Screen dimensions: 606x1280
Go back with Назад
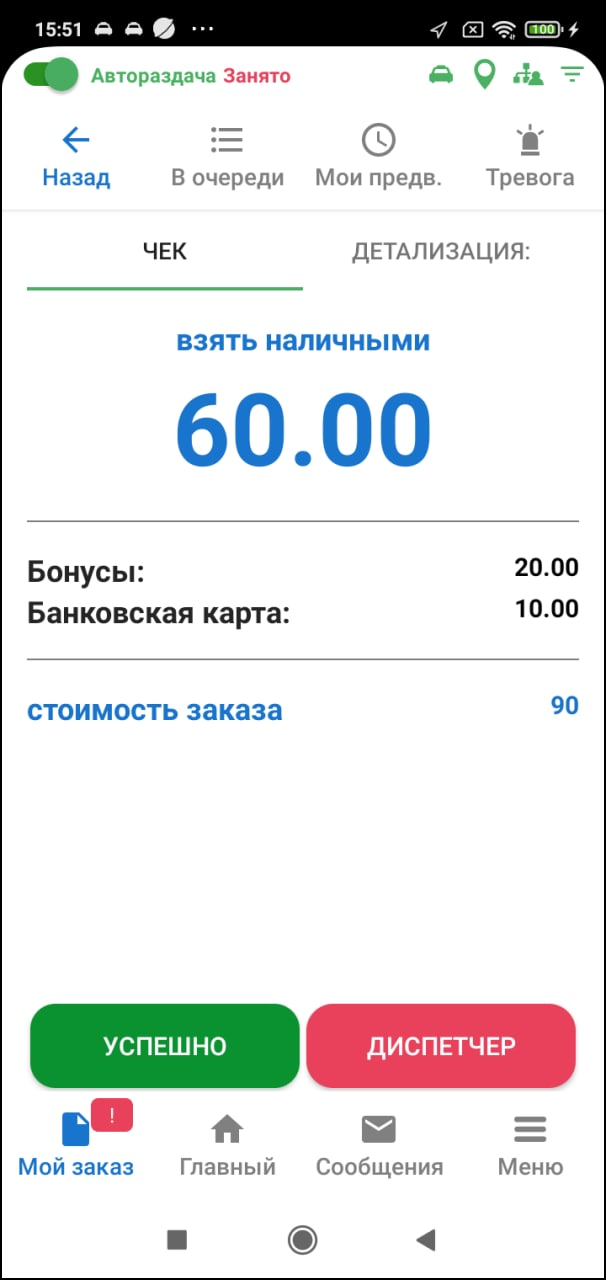(76, 157)
